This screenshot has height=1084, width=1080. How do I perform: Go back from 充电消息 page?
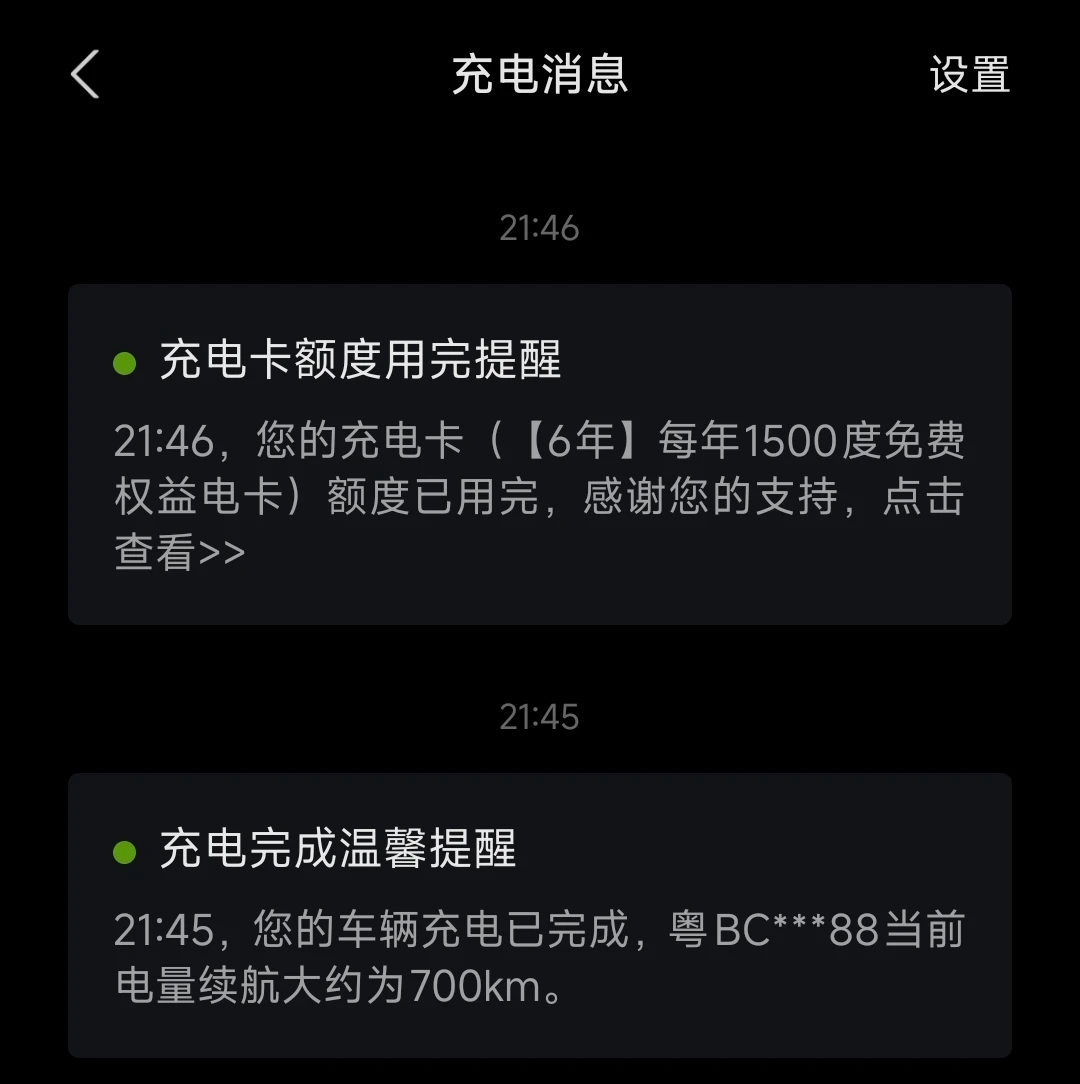(x=85, y=75)
